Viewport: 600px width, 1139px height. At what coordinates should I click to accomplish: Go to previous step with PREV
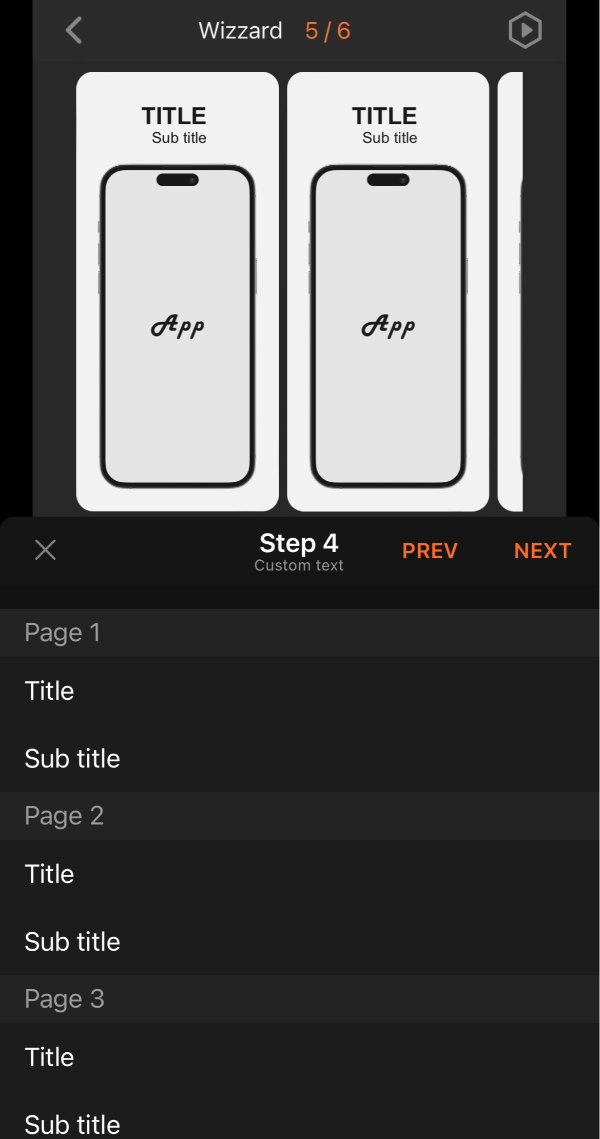430,551
